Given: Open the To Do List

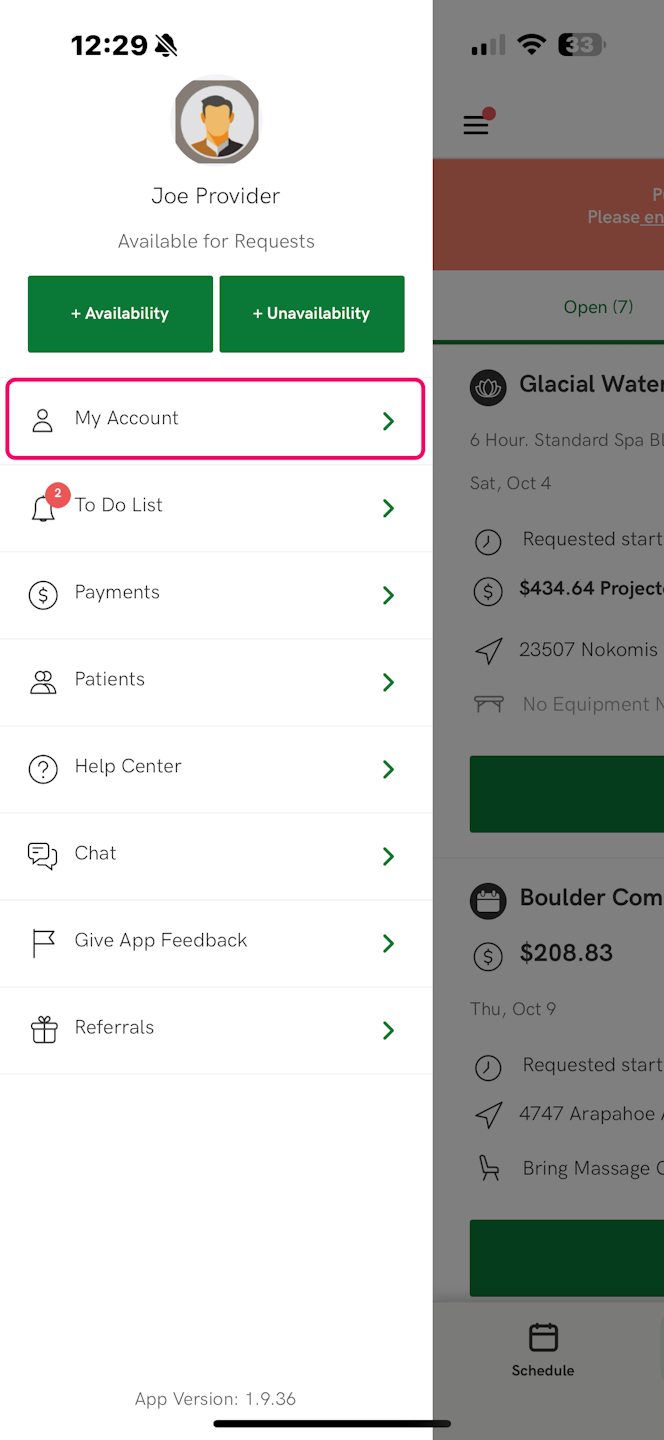Looking at the screenshot, I should (x=215, y=506).
